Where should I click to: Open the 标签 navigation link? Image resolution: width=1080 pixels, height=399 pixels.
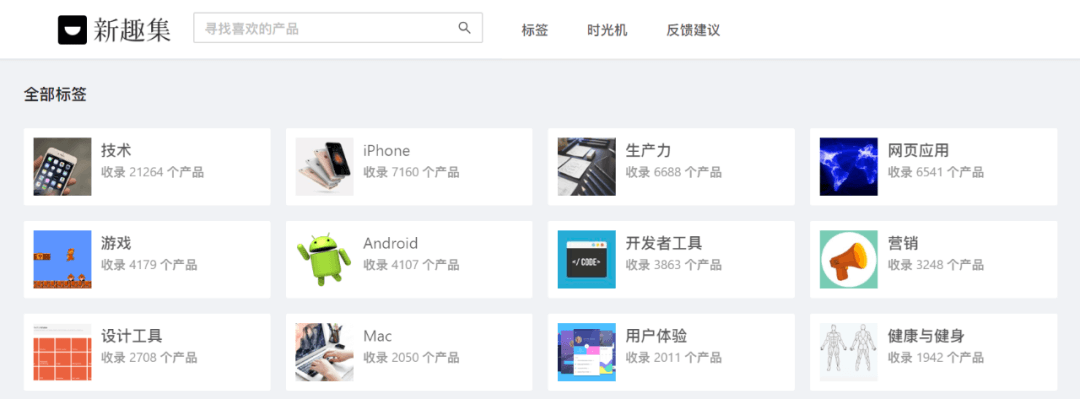point(535,30)
